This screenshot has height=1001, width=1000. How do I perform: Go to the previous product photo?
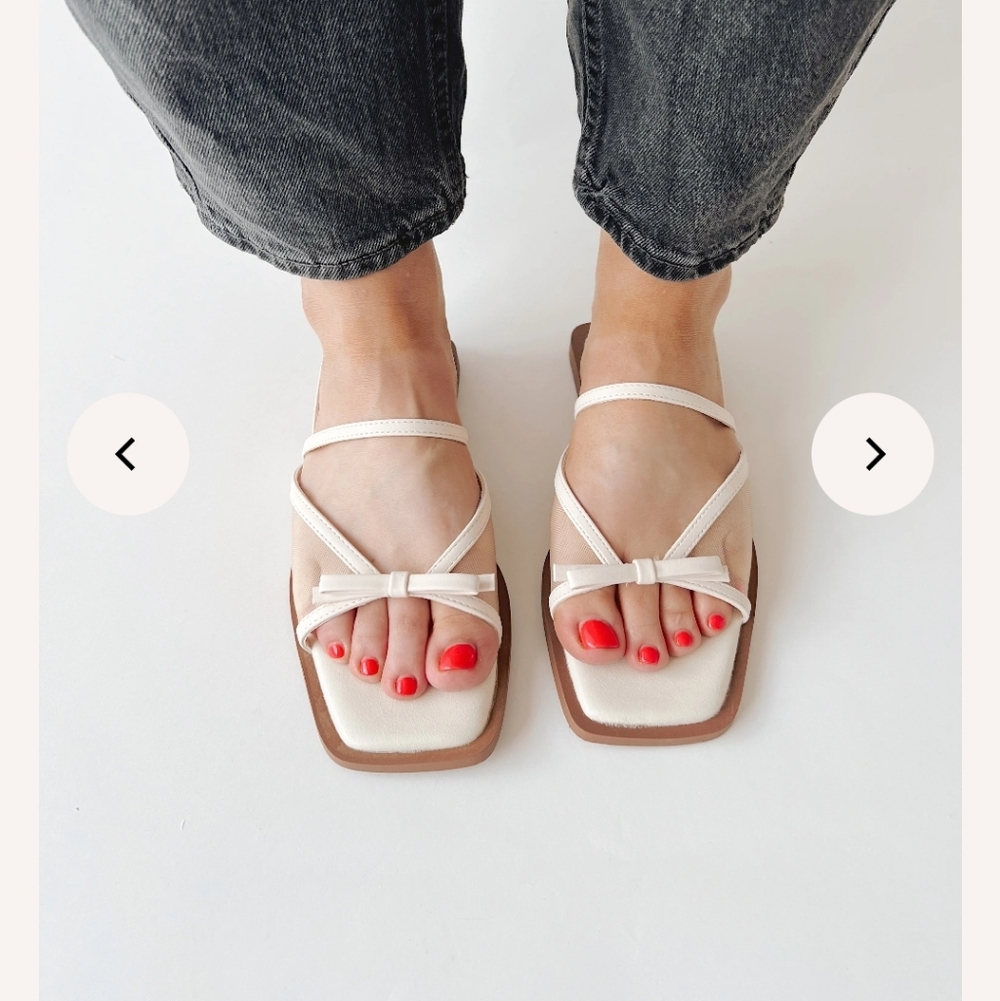127,454
